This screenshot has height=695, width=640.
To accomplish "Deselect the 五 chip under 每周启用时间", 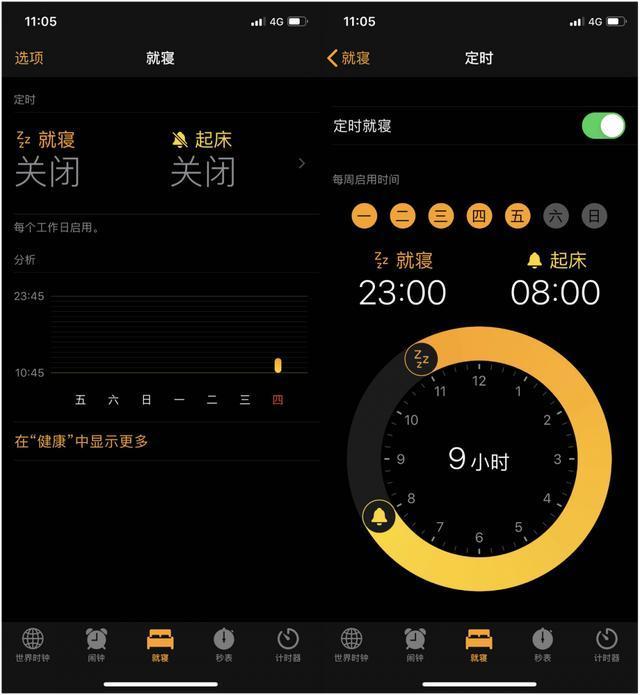I will pyautogui.click(x=517, y=215).
